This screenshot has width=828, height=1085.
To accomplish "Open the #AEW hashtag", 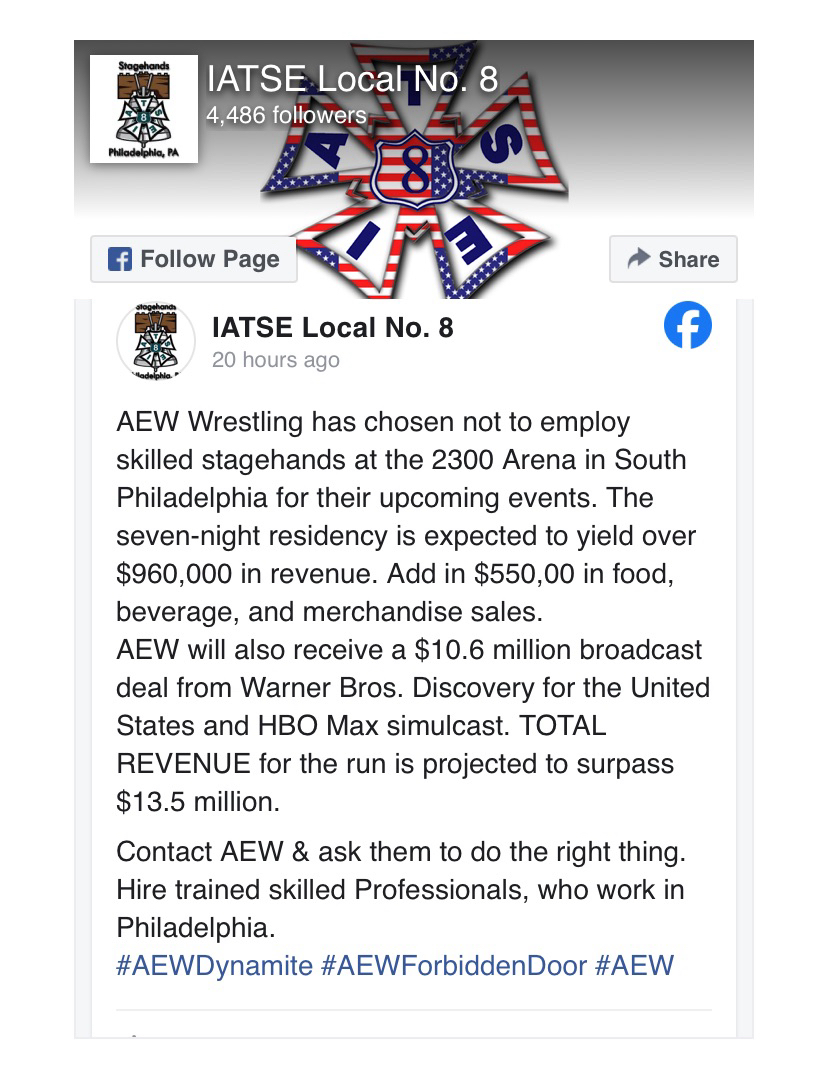I will tap(634, 966).
